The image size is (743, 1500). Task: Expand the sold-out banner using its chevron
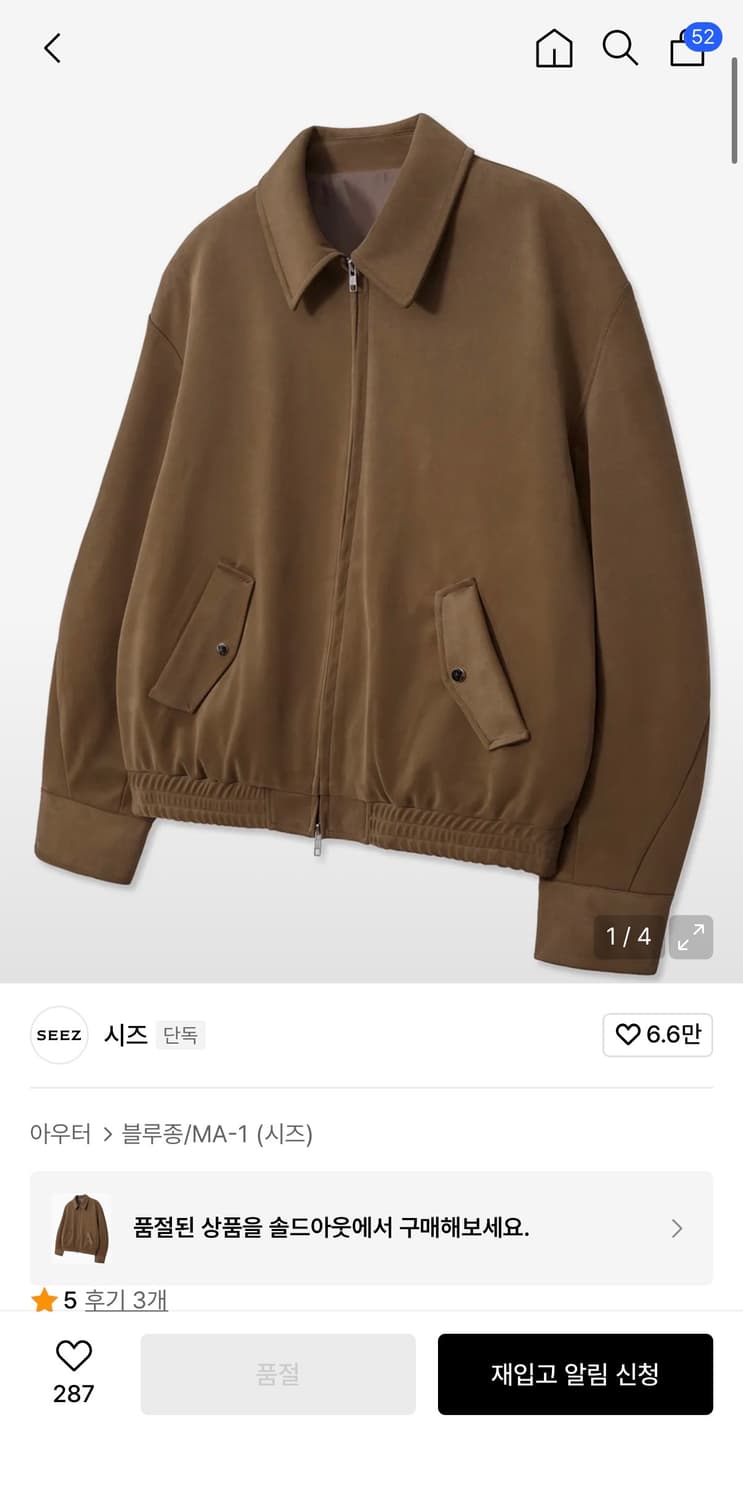tap(676, 1228)
